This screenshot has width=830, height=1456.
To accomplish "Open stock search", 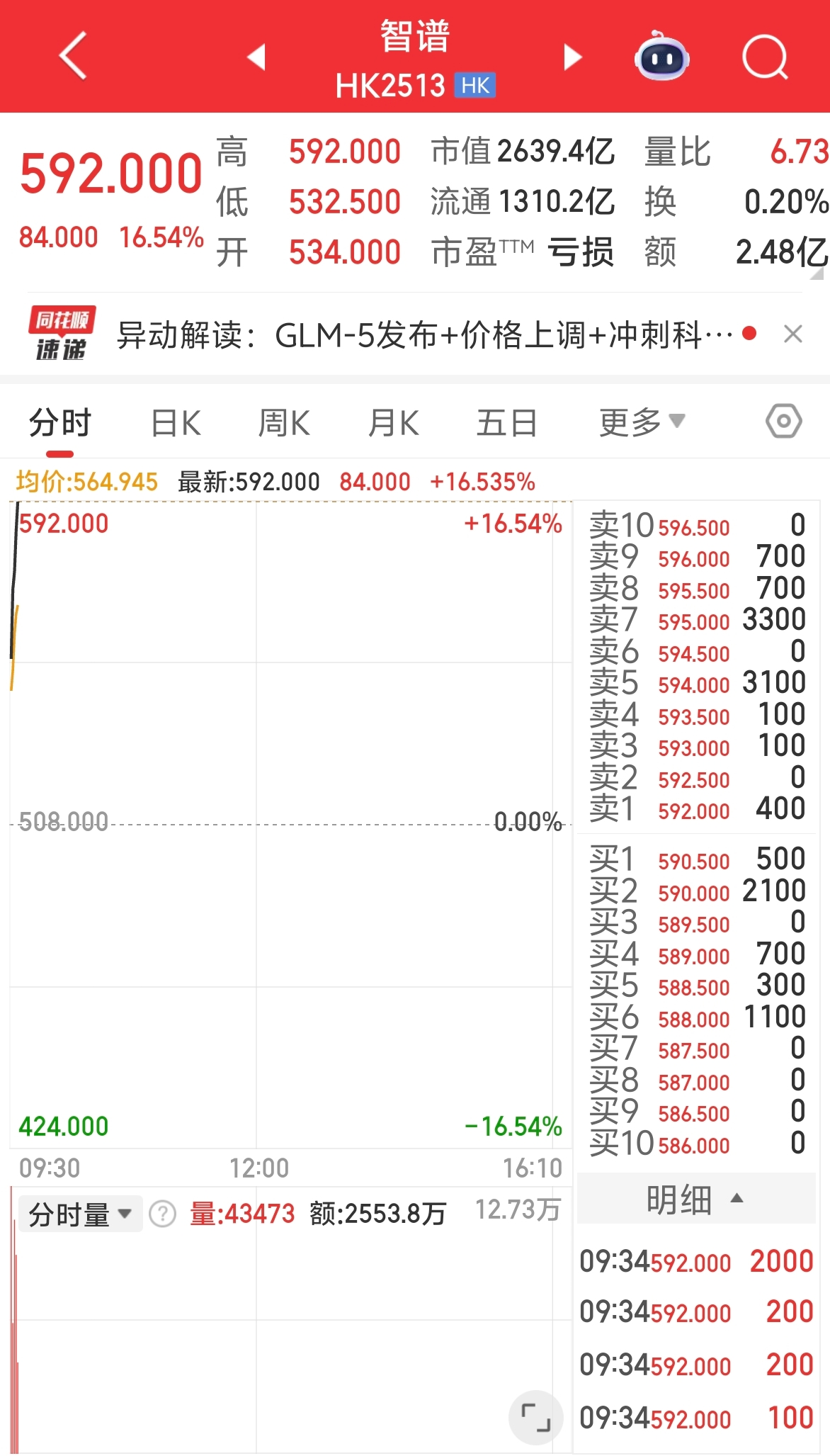I will [x=765, y=57].
